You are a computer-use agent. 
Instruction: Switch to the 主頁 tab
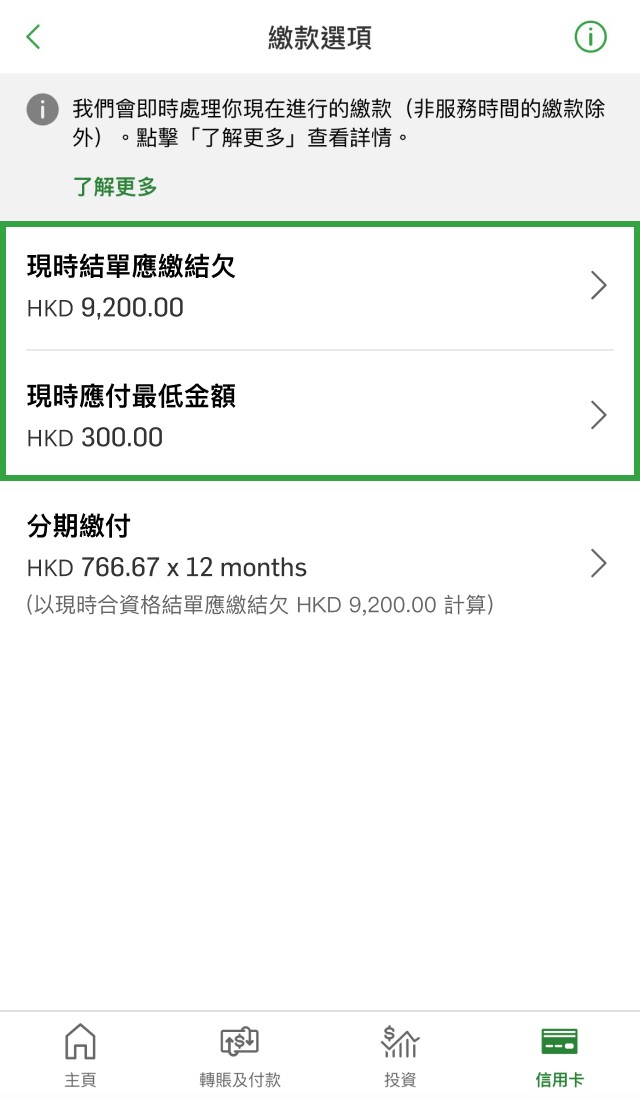click(80, 1054)
